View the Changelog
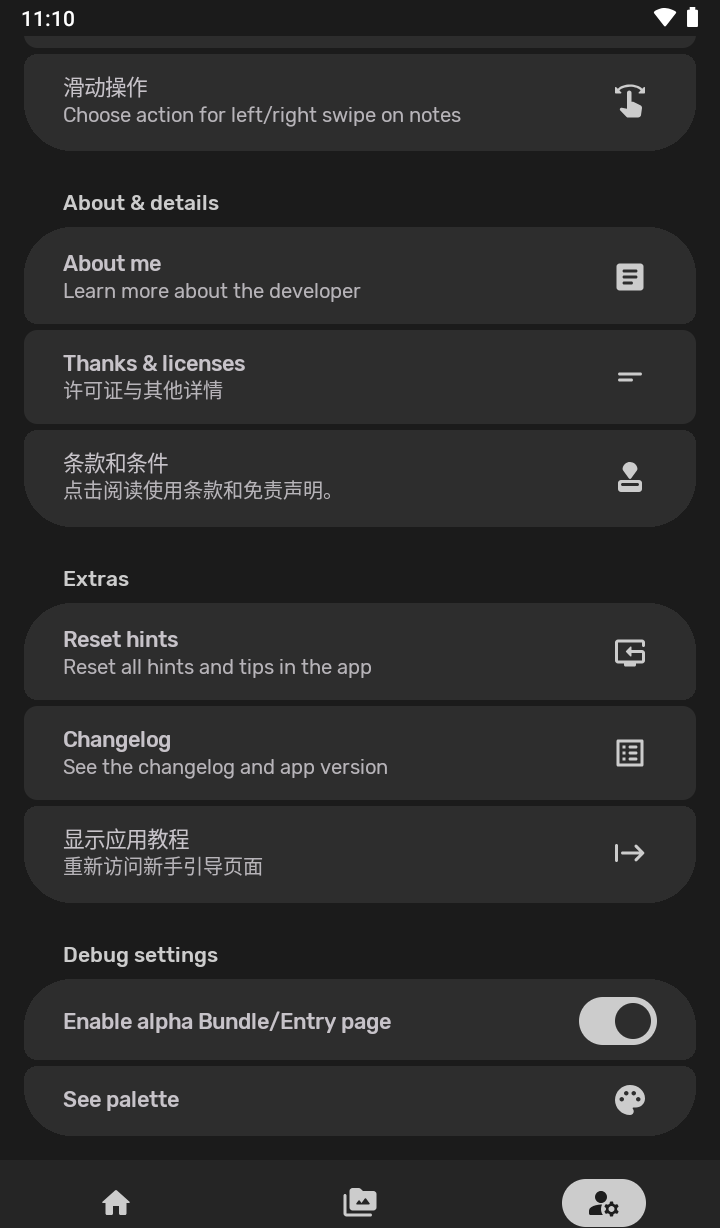 point(359,753)
